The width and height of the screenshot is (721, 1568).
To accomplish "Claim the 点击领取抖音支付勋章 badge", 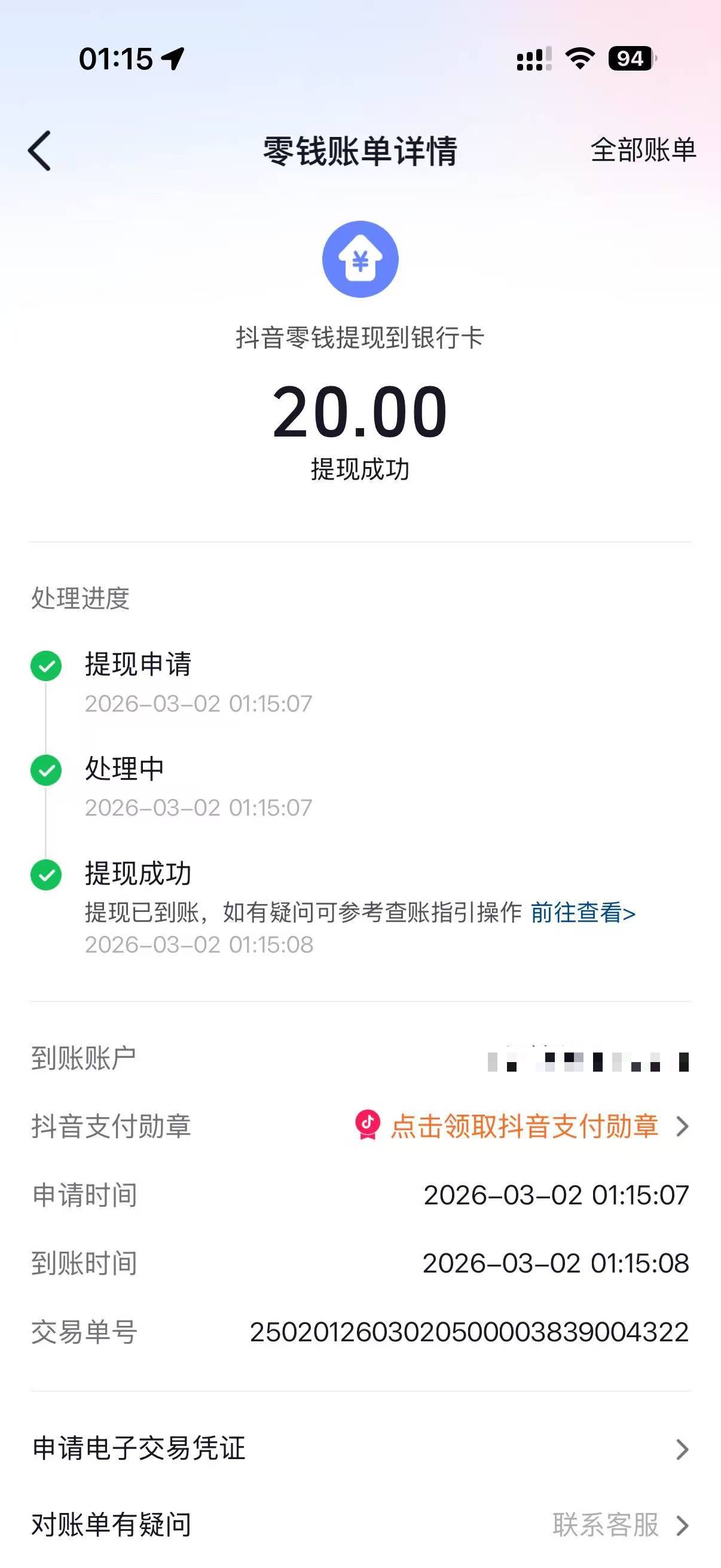I will 524,1126.
